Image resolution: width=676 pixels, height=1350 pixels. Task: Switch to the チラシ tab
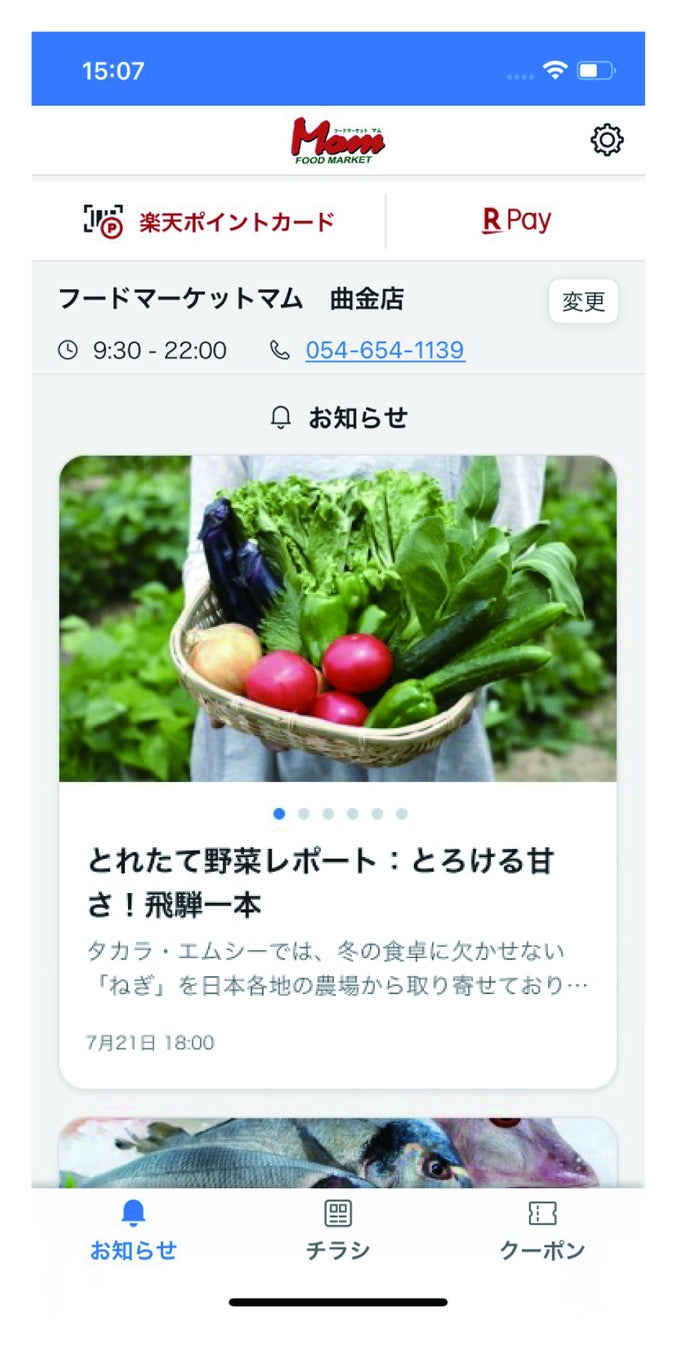(x=338, y=1230)
